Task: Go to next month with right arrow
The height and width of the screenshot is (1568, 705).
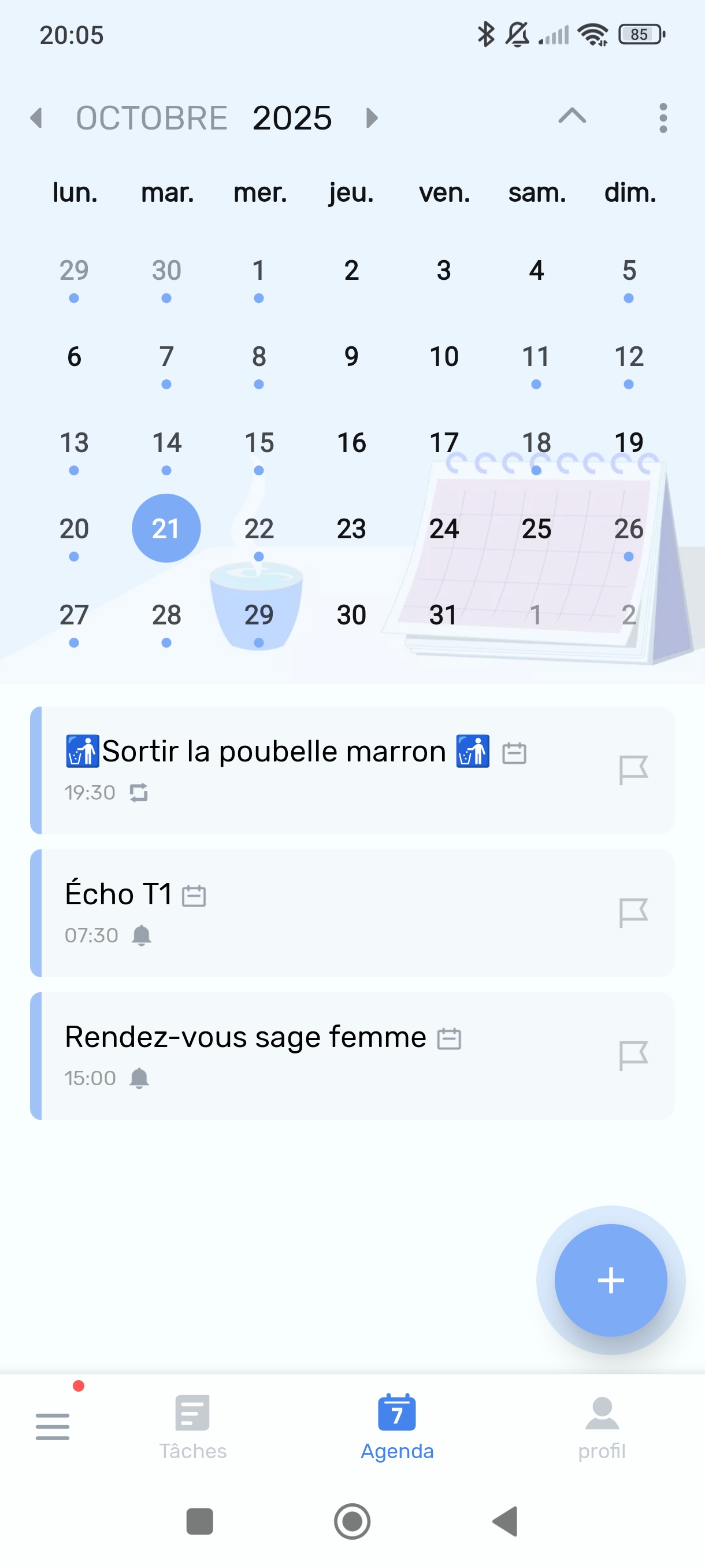Action: click(372, 117)
